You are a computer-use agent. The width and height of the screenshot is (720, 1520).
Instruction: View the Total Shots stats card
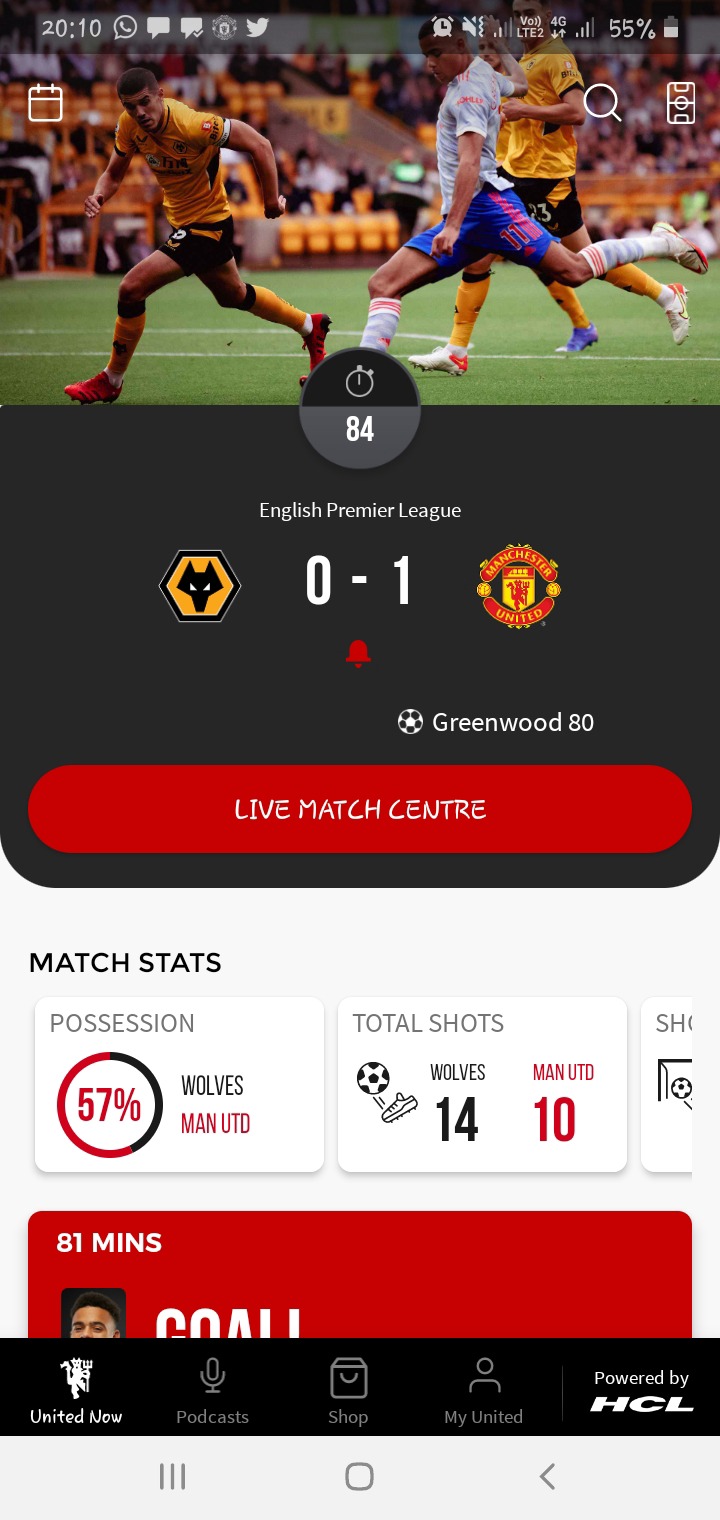[482, 1084]
